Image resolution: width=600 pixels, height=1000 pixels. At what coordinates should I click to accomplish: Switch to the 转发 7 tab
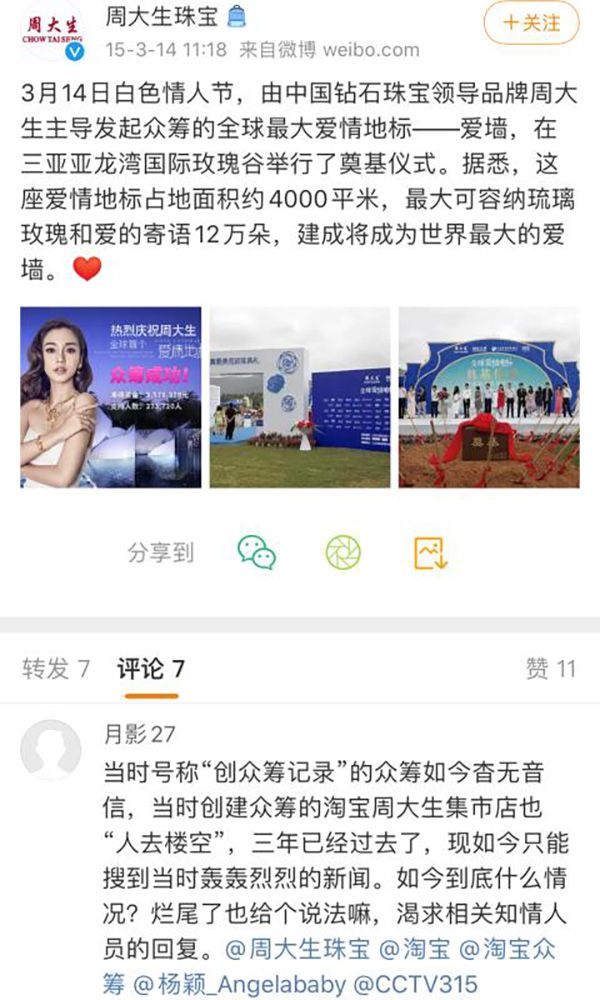point(56,669)
